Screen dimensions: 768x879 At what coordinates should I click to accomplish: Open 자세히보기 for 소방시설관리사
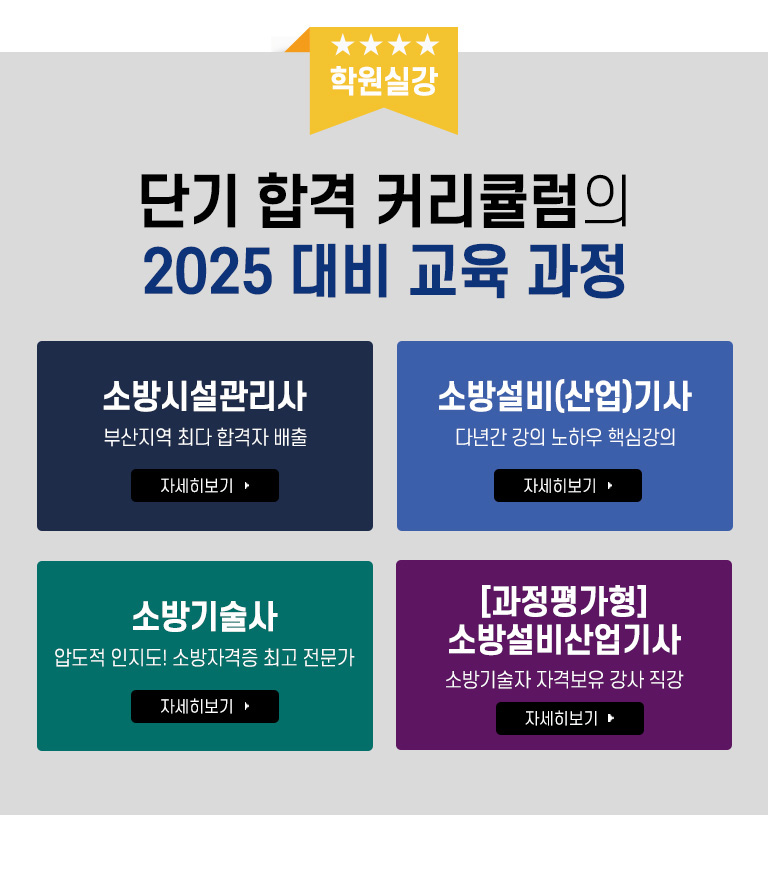pos(205,485)
